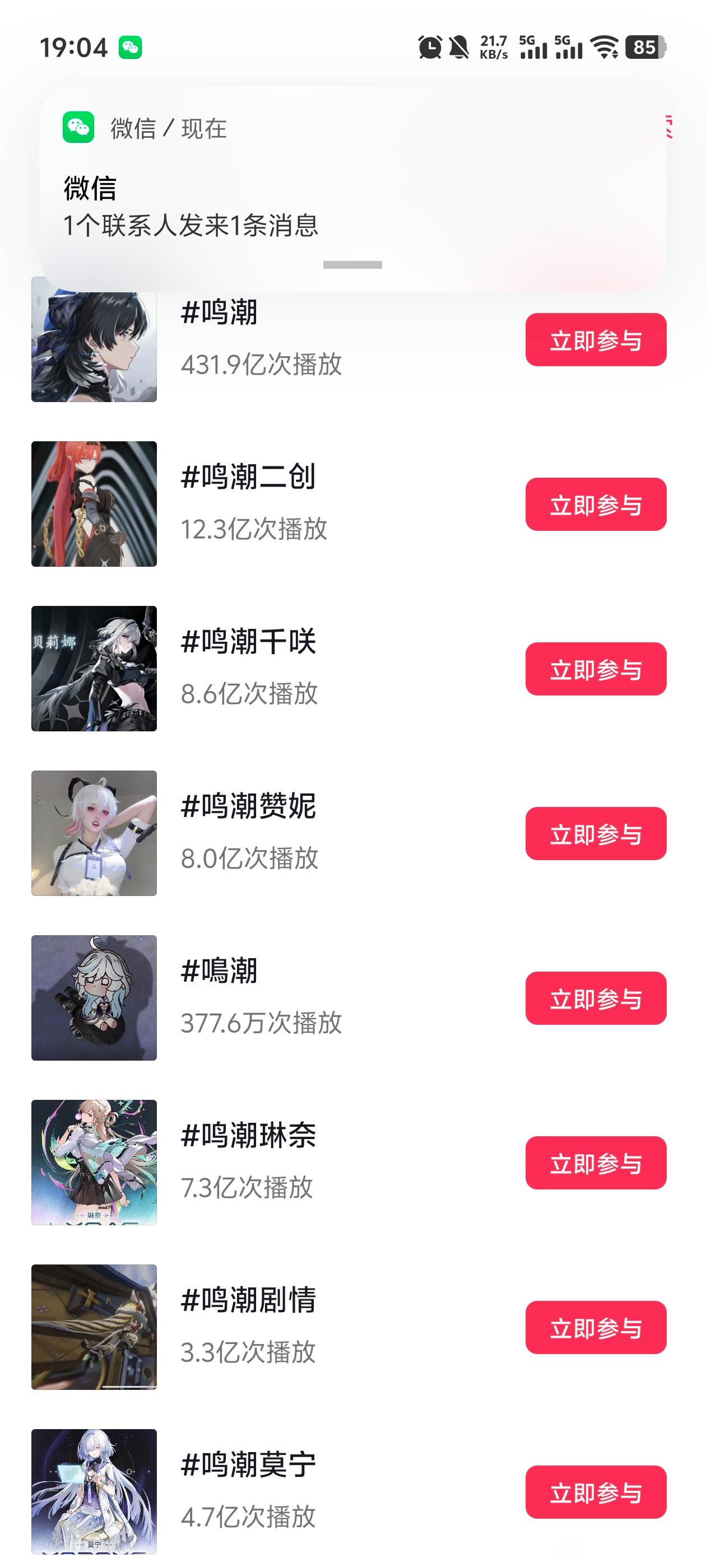The image size is (706, 1568).
Task: Open the #鸣潮千咲 topic thumbnail
Action: tap(94, 668)
